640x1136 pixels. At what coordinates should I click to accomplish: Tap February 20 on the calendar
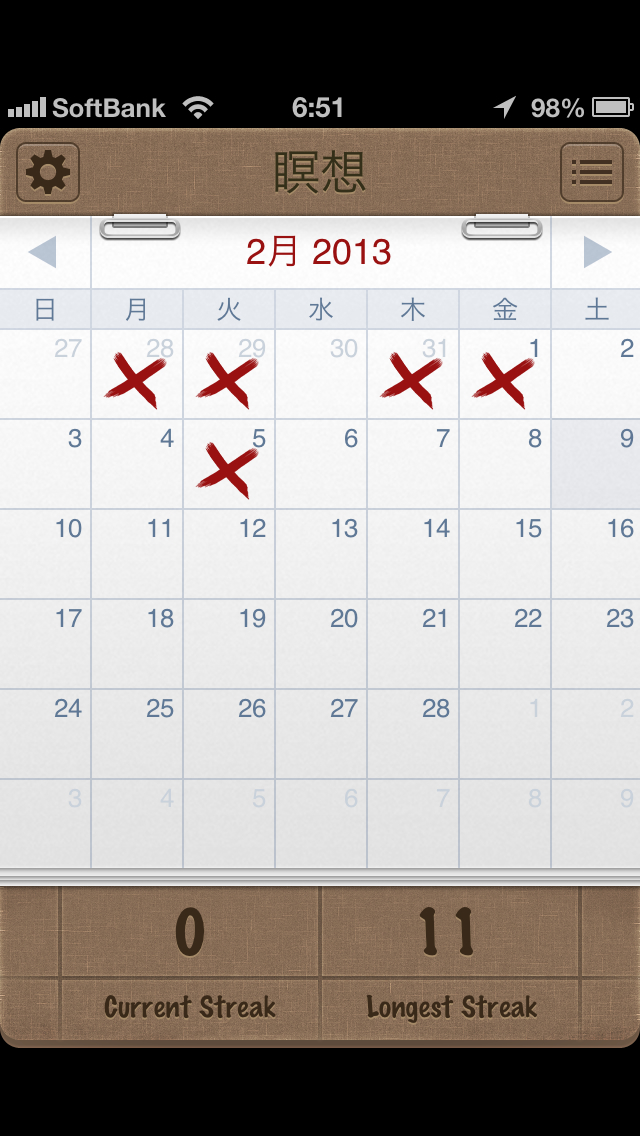[x=321, y=644]
